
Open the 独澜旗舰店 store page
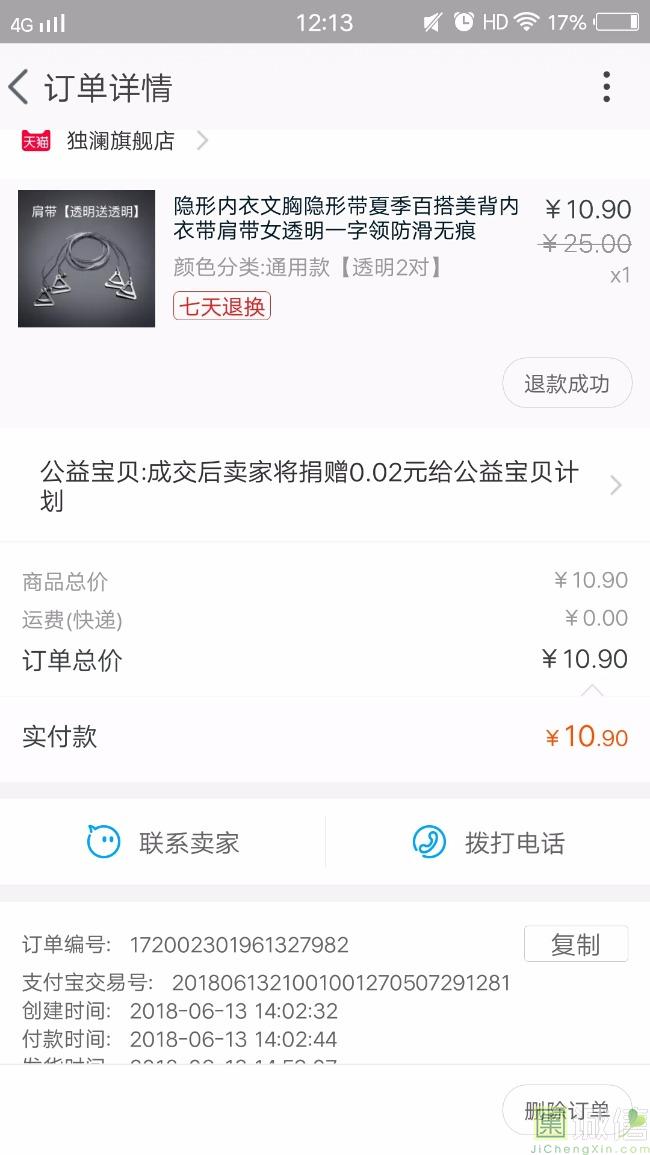(x=120, y=141)
